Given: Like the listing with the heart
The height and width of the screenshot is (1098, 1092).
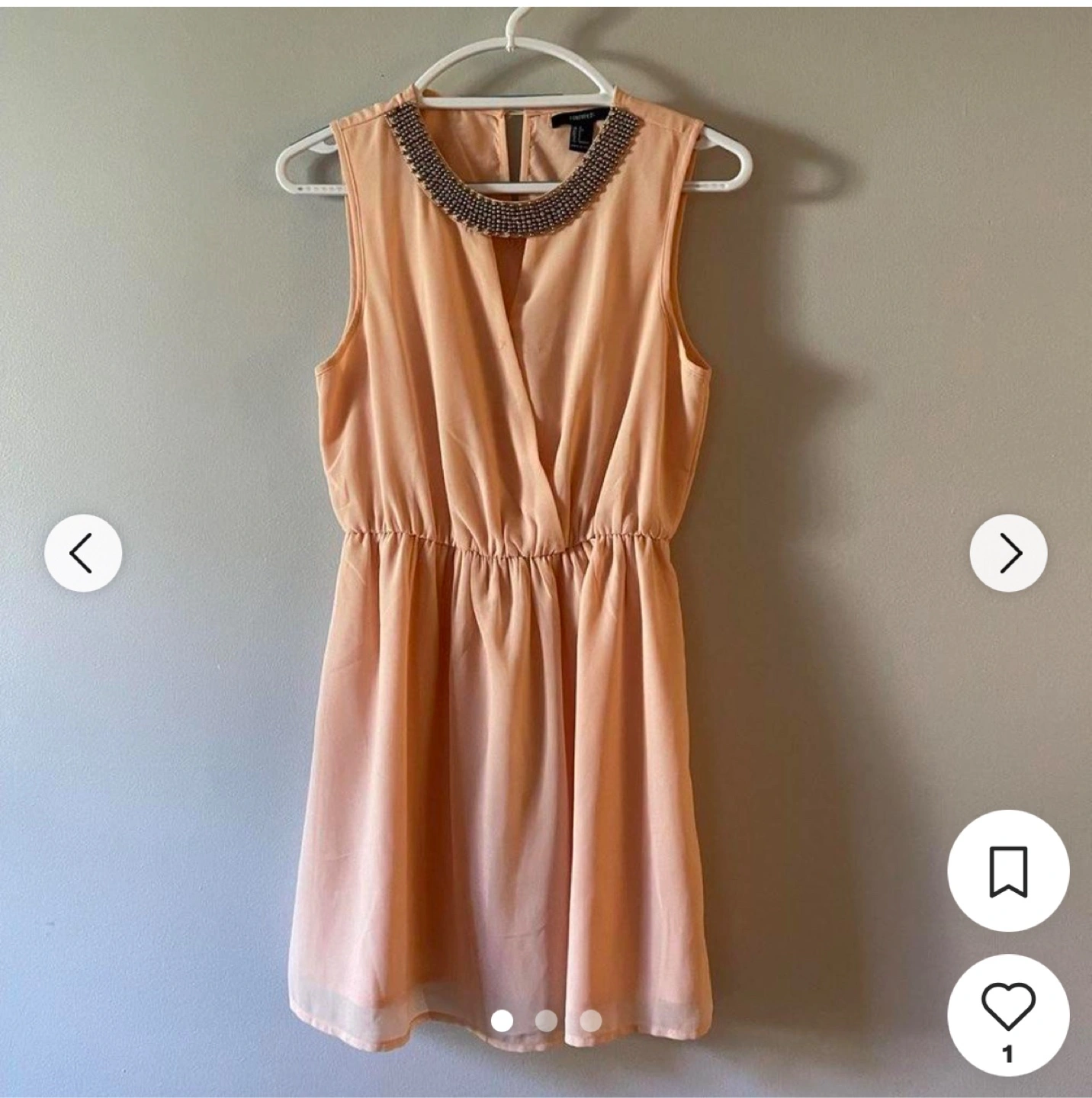Looking at the screenshot, I should tap(1008, 1015).
